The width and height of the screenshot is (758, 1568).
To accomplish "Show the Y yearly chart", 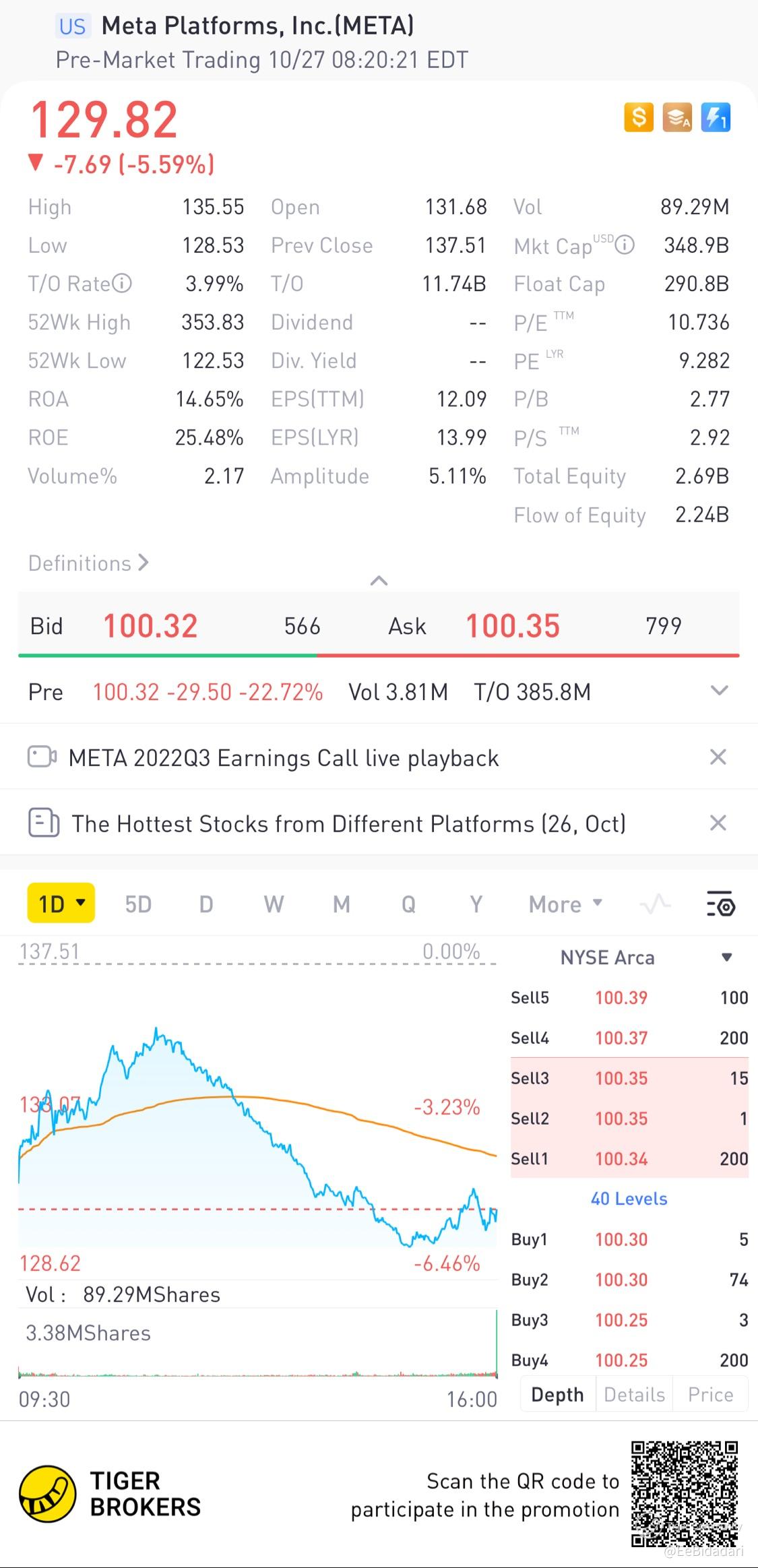I will (x=476, y=904).
